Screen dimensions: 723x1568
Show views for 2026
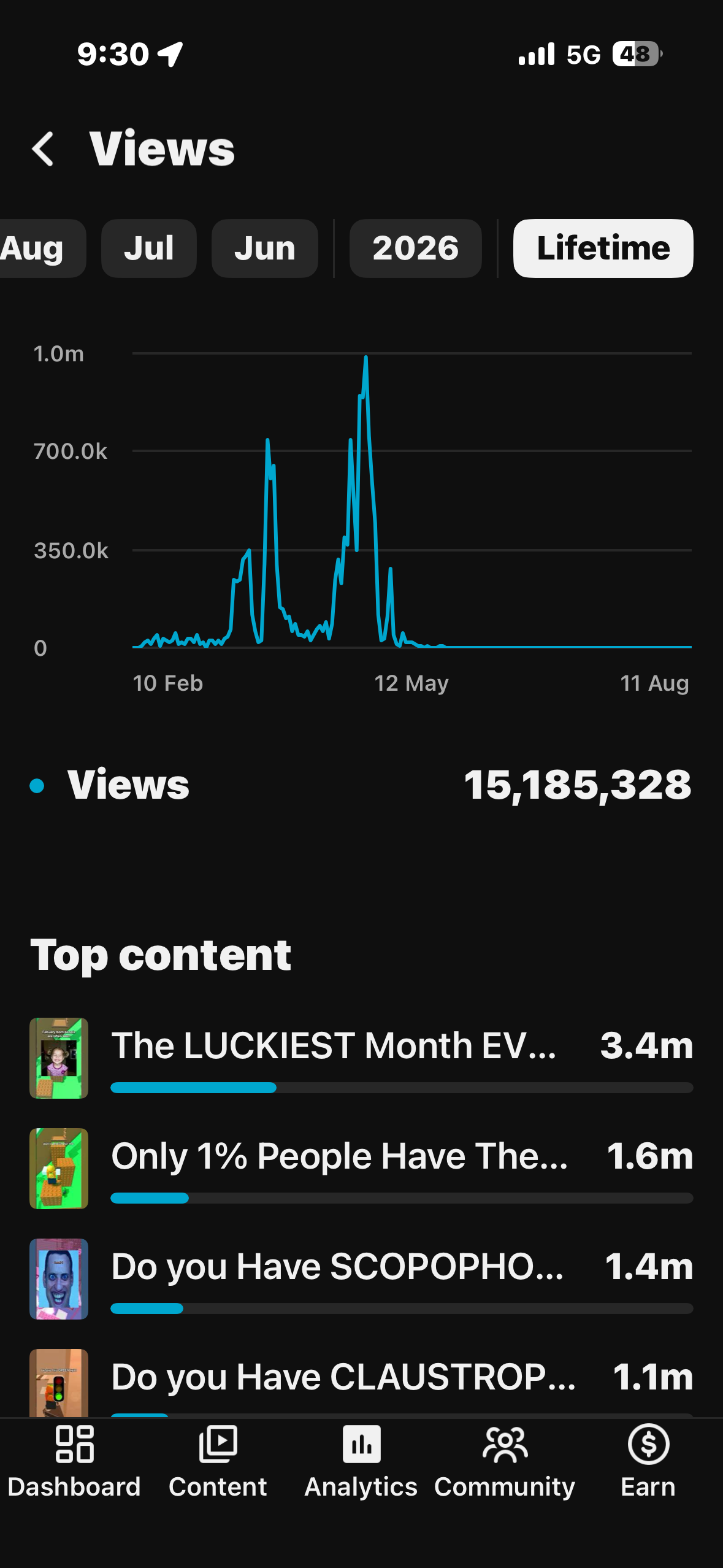coord(416,248)
